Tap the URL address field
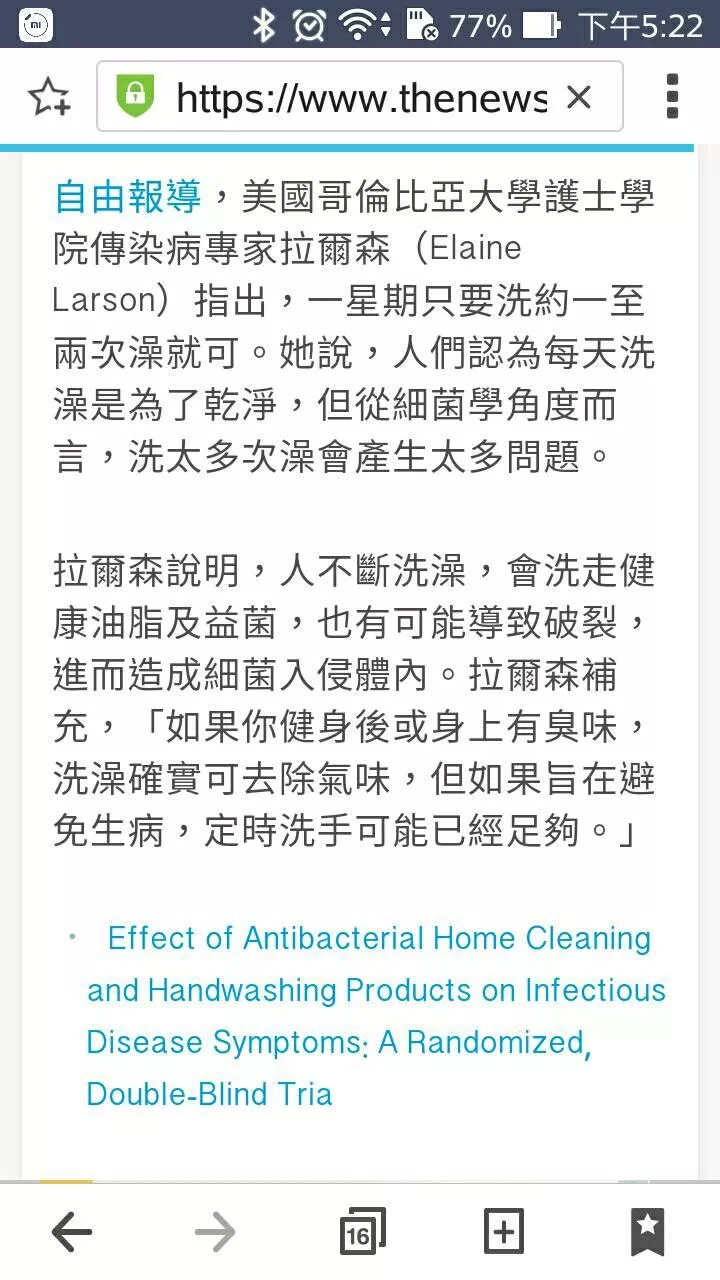The width and height of the screenshot is (720, 1280). [360, 98]
